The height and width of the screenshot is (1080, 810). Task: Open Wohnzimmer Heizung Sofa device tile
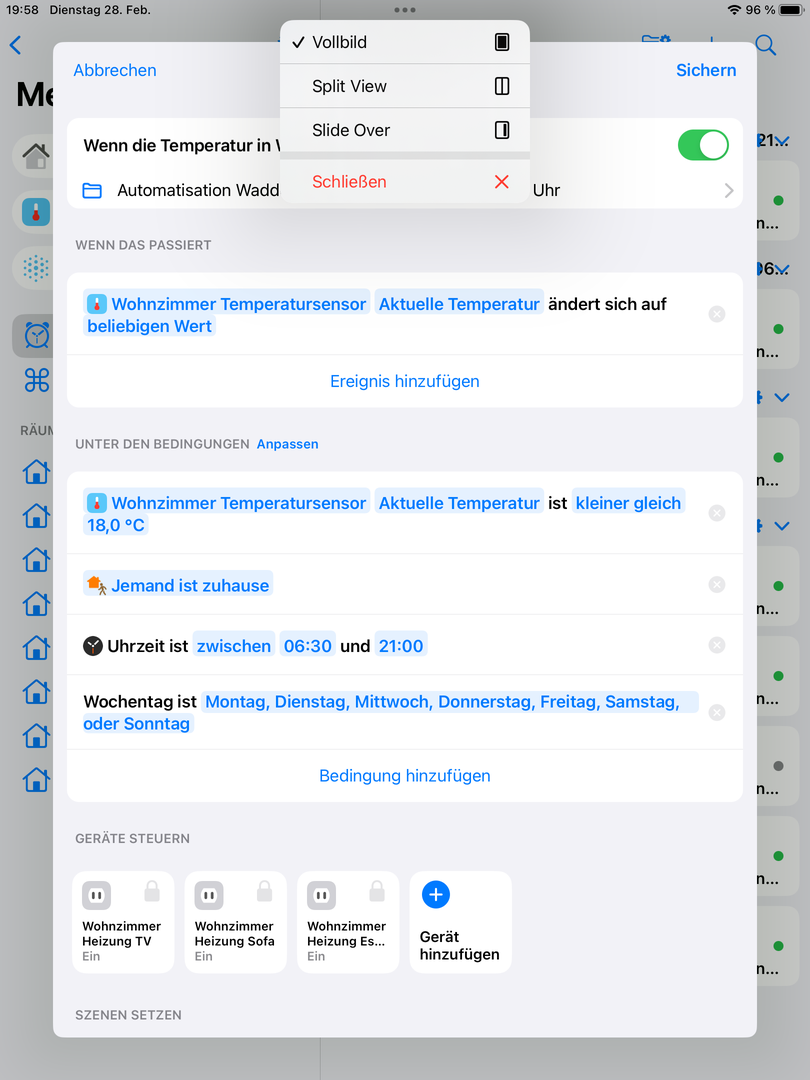click(235, 921)
